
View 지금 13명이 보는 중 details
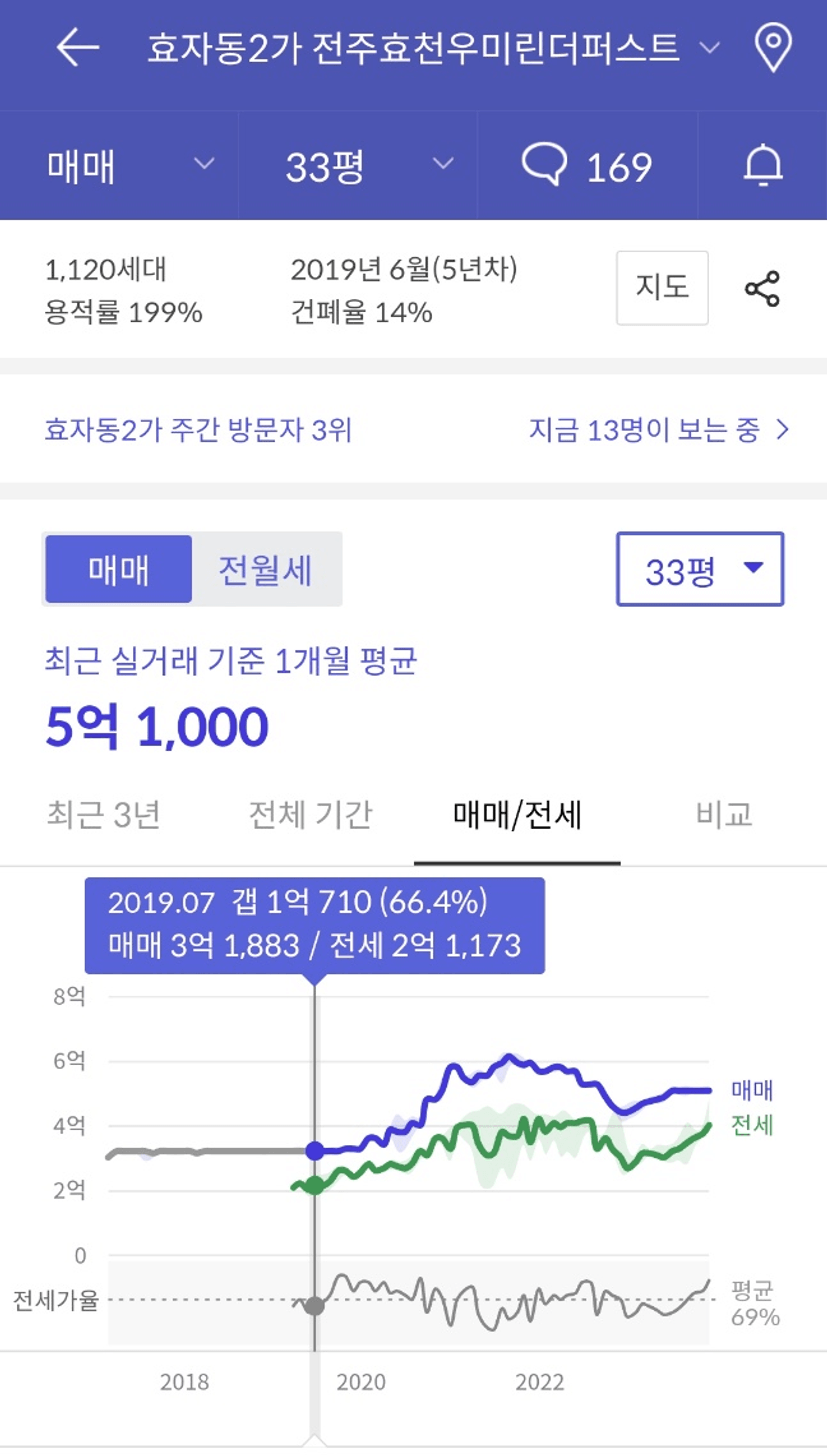coord(660,431)
